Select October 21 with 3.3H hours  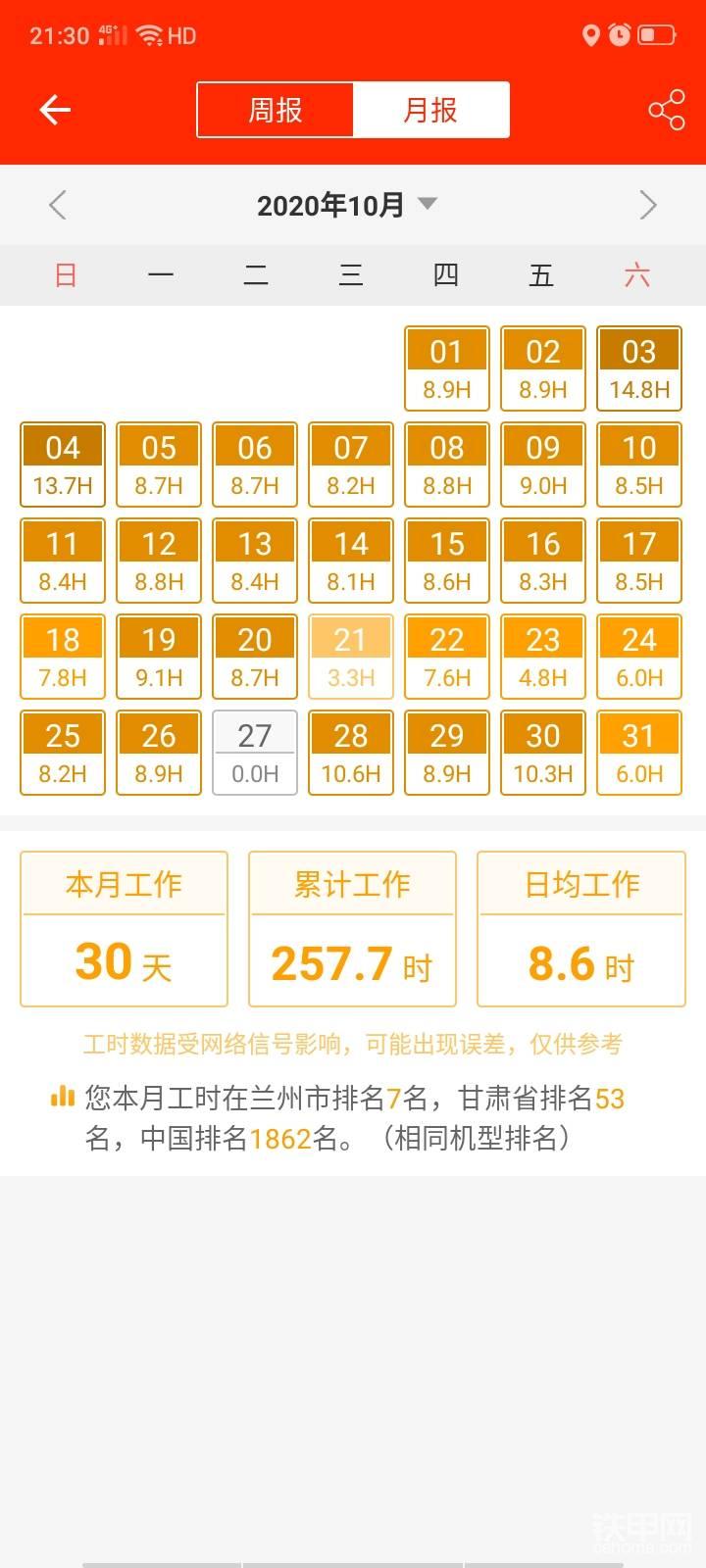(350, 656)
